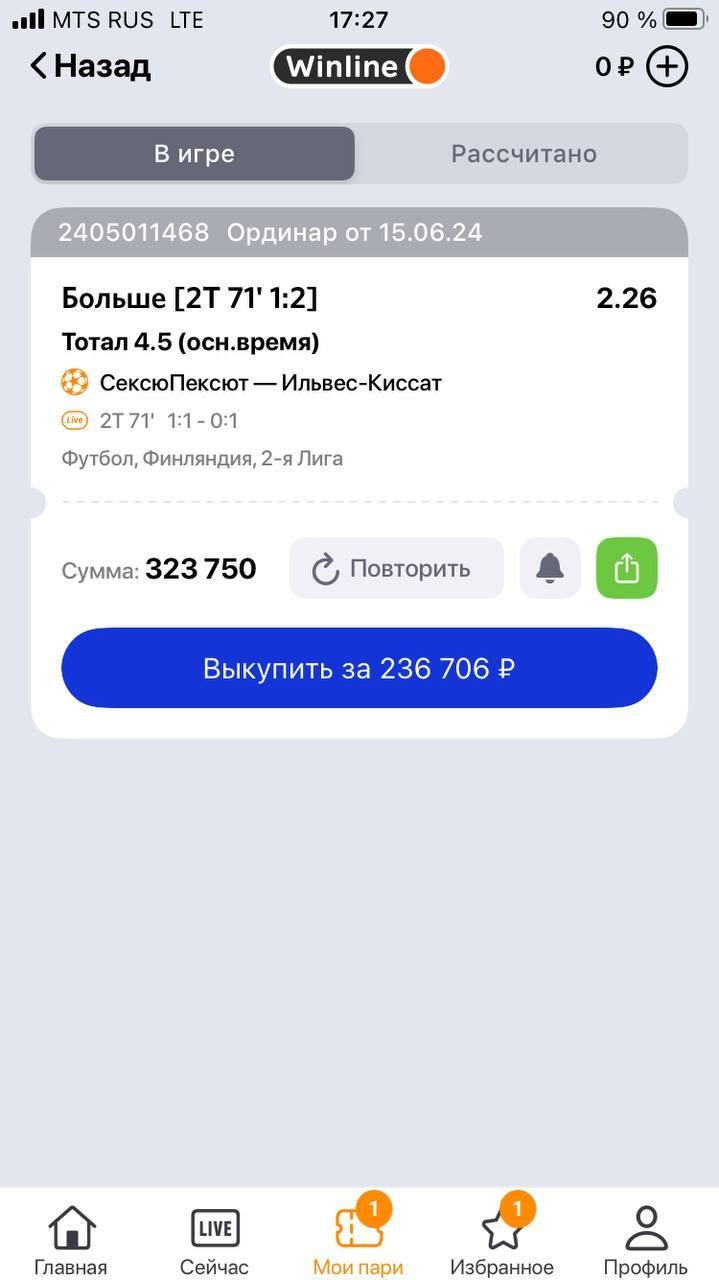
Task: Go back with the Назад button
Action: (x=90, y=67)
